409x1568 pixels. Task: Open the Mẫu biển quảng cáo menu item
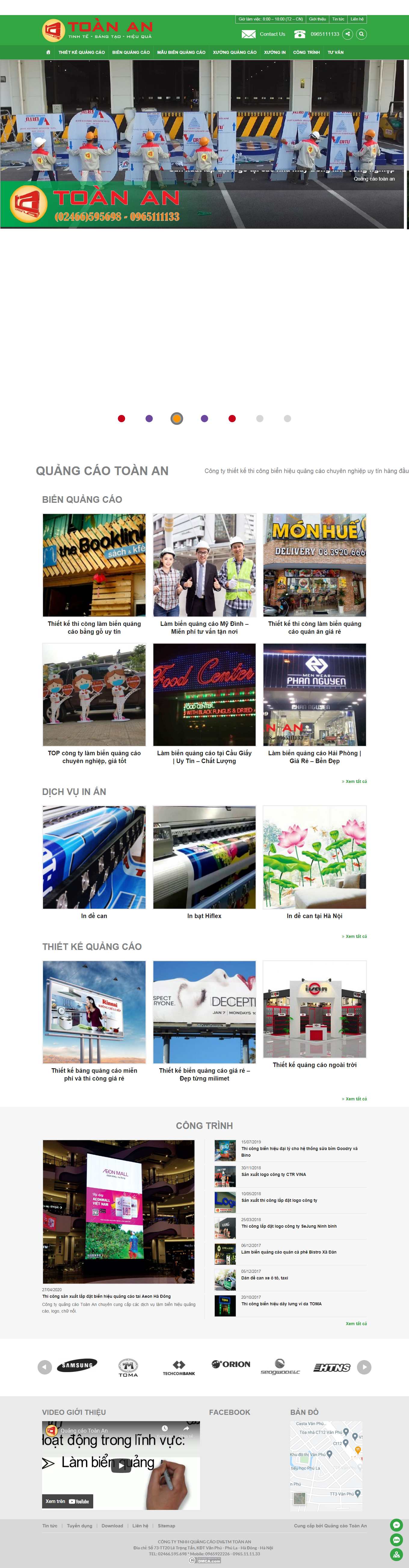click(181, 52)
